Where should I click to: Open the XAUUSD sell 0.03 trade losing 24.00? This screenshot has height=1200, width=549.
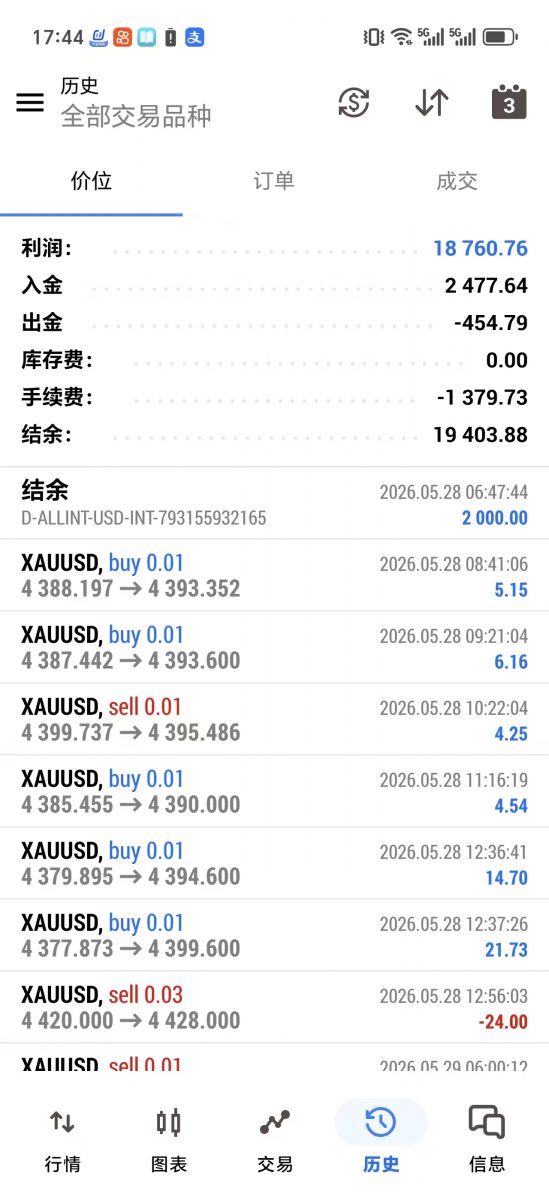click(274, 1007)
